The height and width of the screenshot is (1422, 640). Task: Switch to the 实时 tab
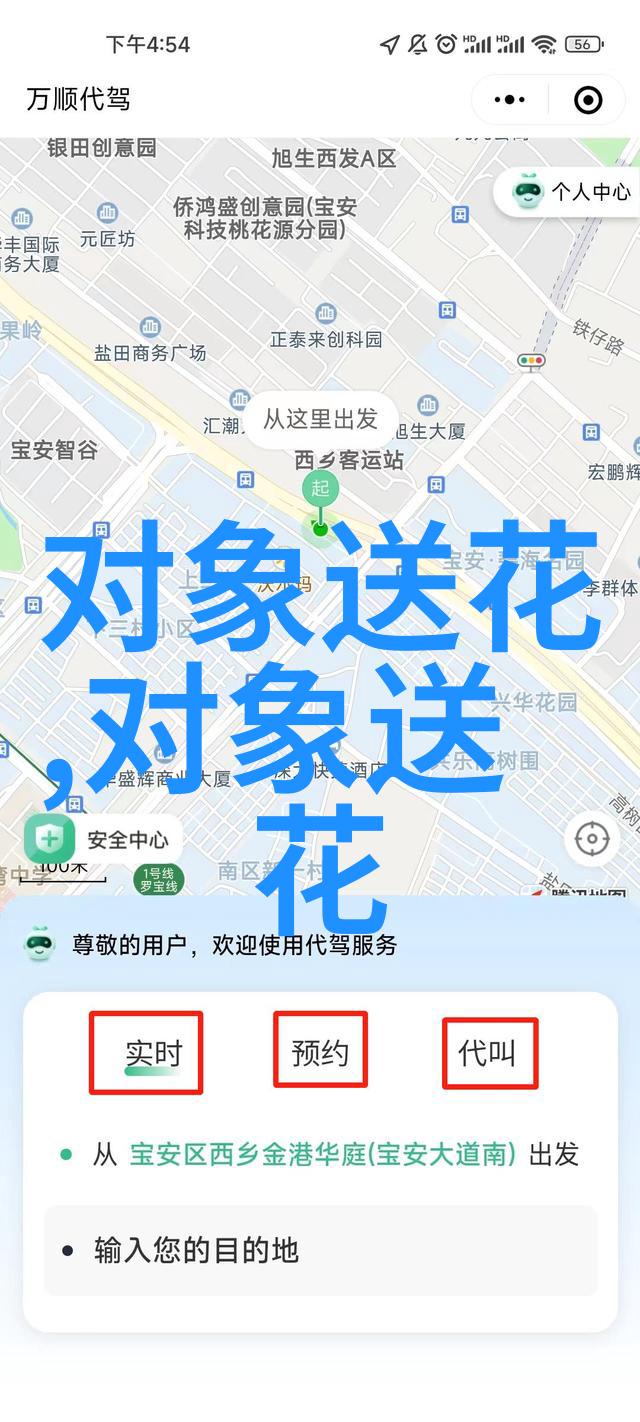pyautogui.click(x=153, y=1052)
